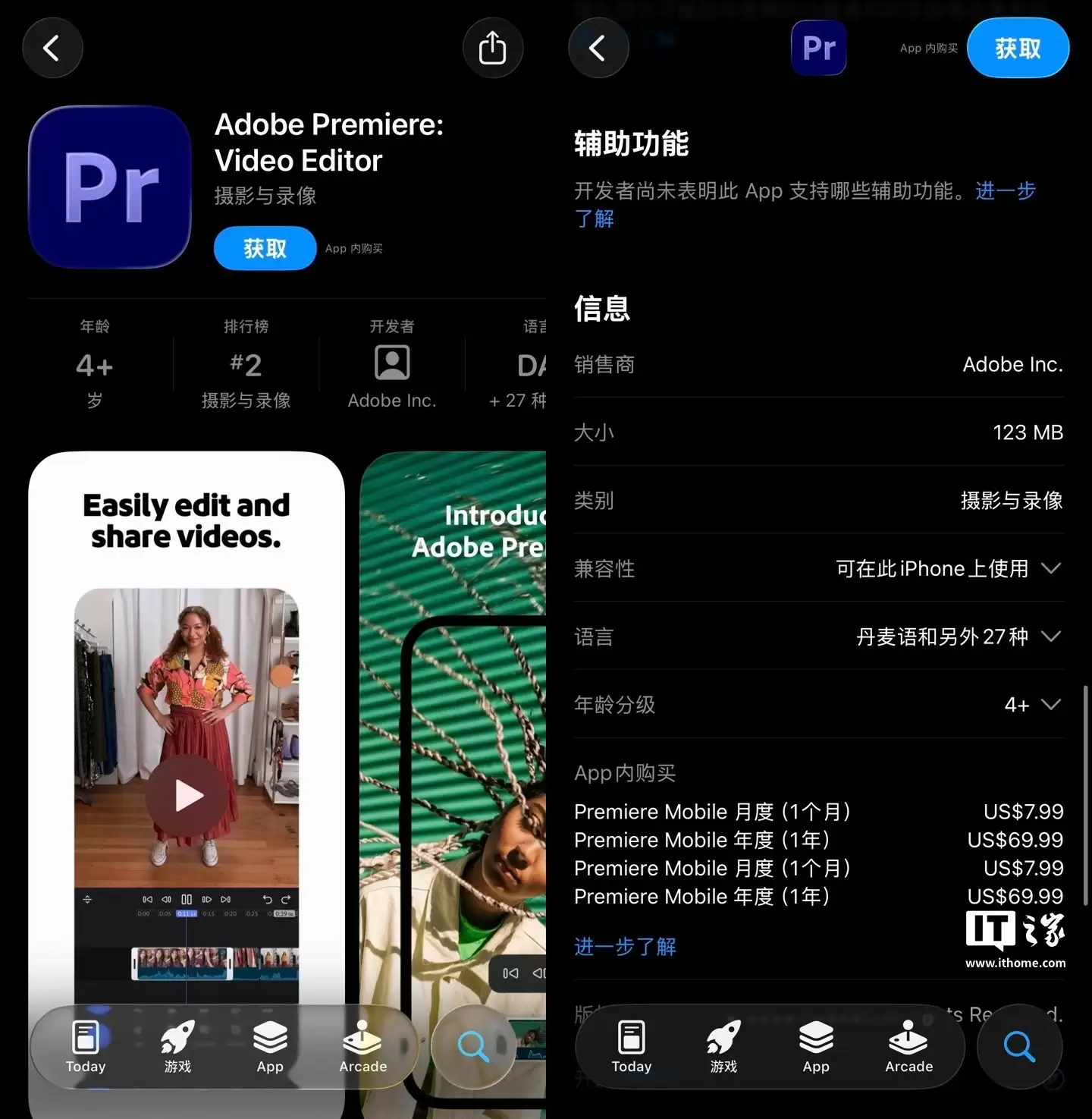
Task: Open the share sheet icon
Action: (x=493, y=47)
